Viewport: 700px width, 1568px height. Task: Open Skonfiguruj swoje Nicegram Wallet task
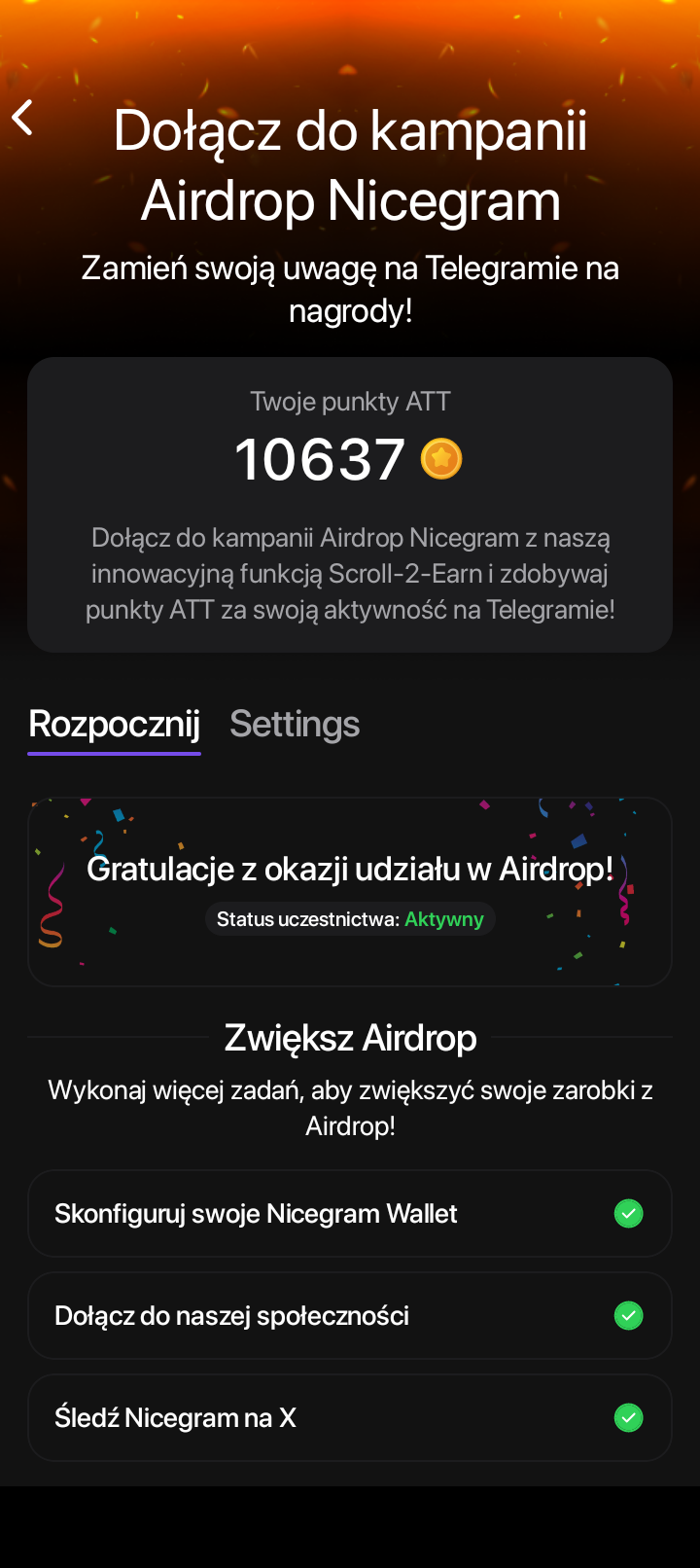350,1214
